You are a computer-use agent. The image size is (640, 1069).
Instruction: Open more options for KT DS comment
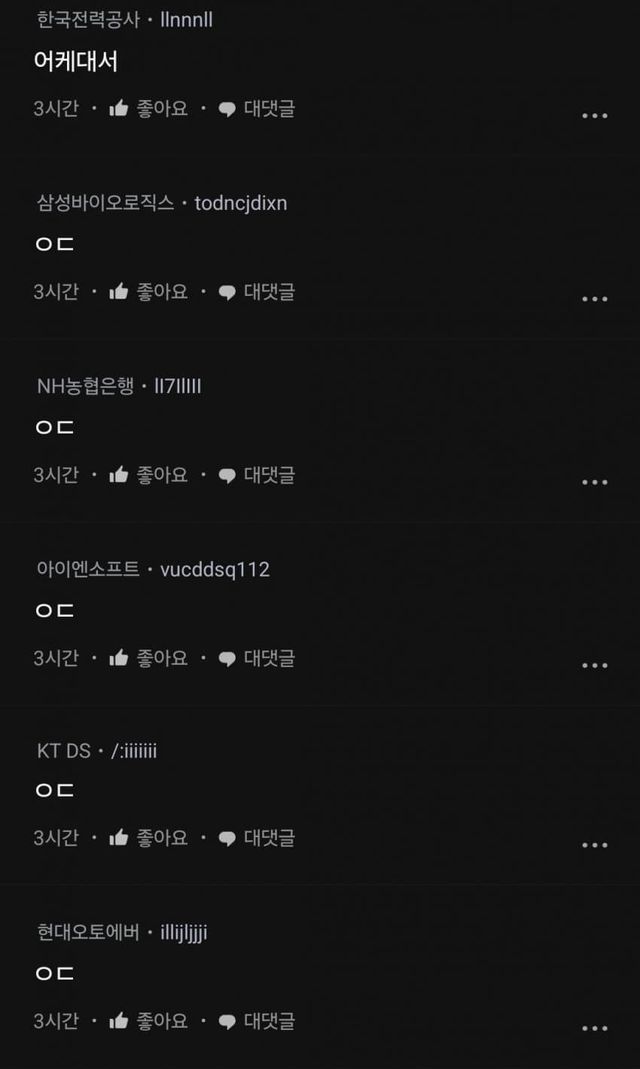[594, 845]
